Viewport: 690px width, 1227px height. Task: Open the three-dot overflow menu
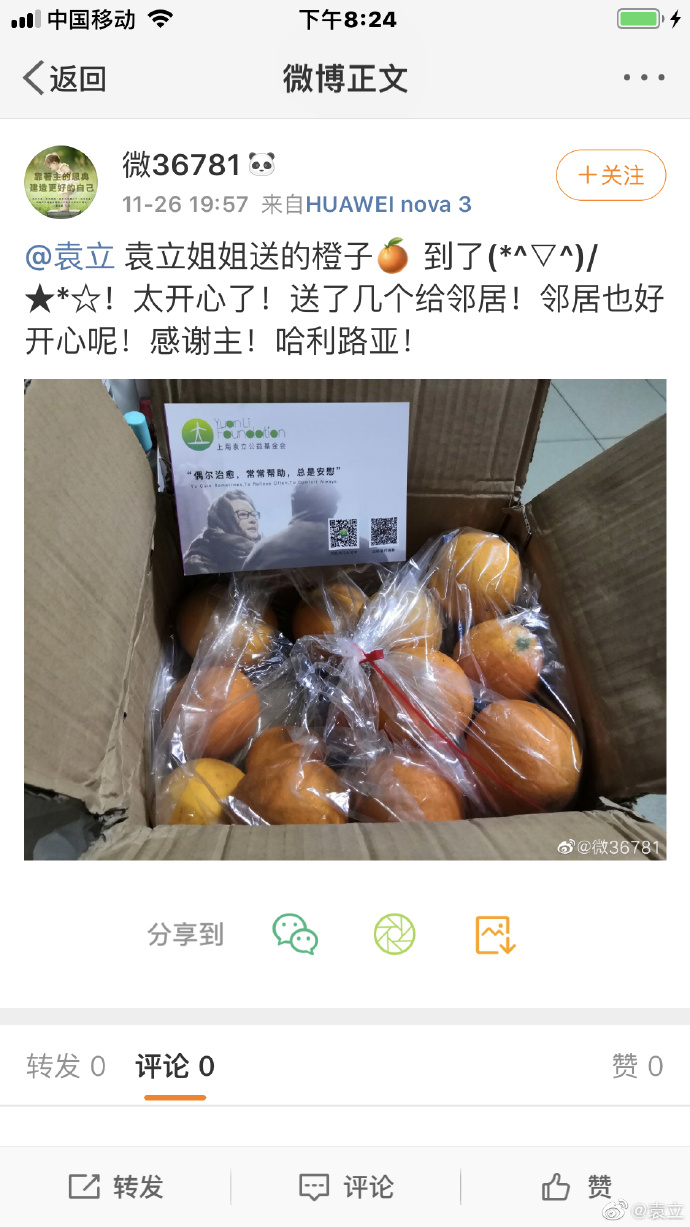tap(643, 78)
